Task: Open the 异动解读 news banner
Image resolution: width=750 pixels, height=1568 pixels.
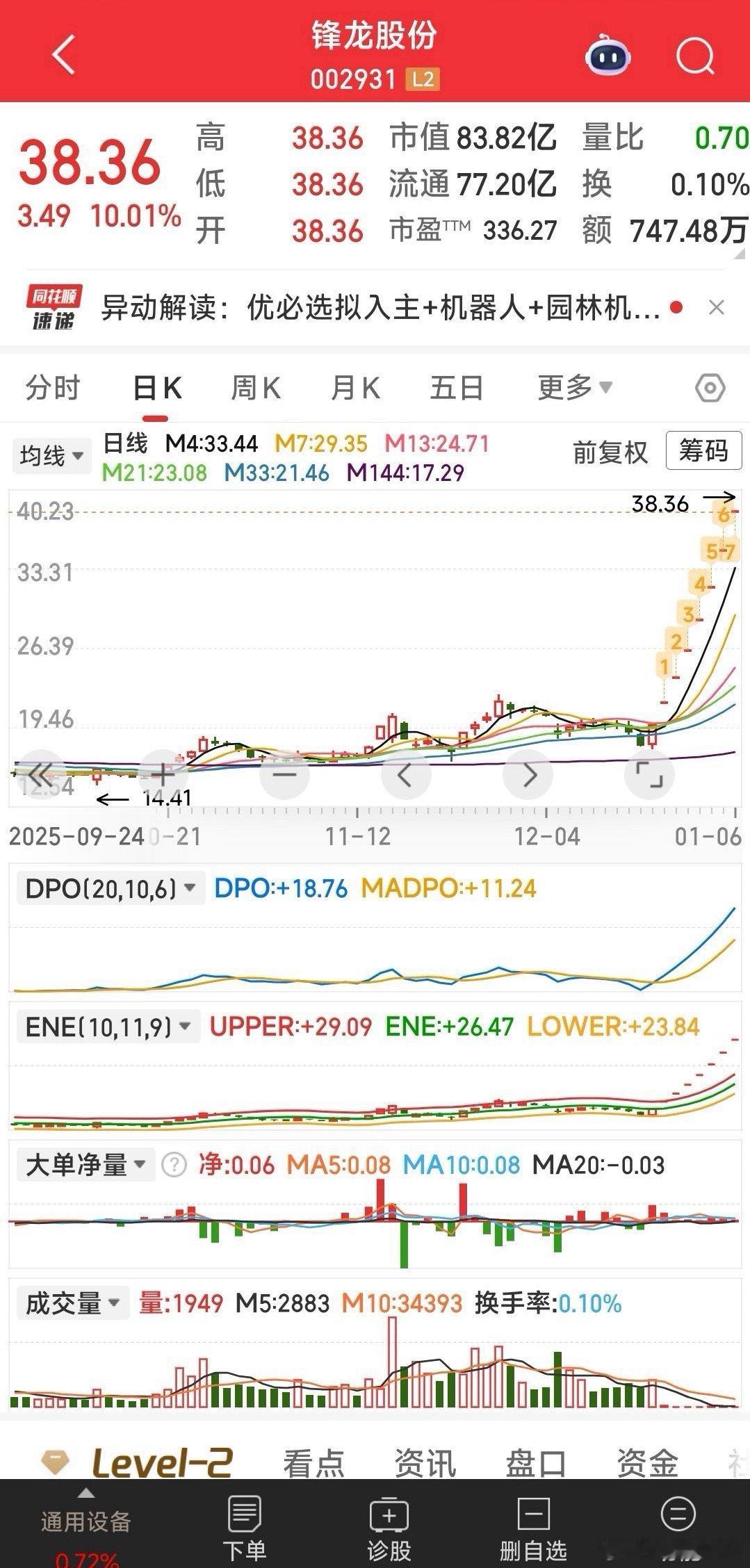Action: [x=382, y=307]
